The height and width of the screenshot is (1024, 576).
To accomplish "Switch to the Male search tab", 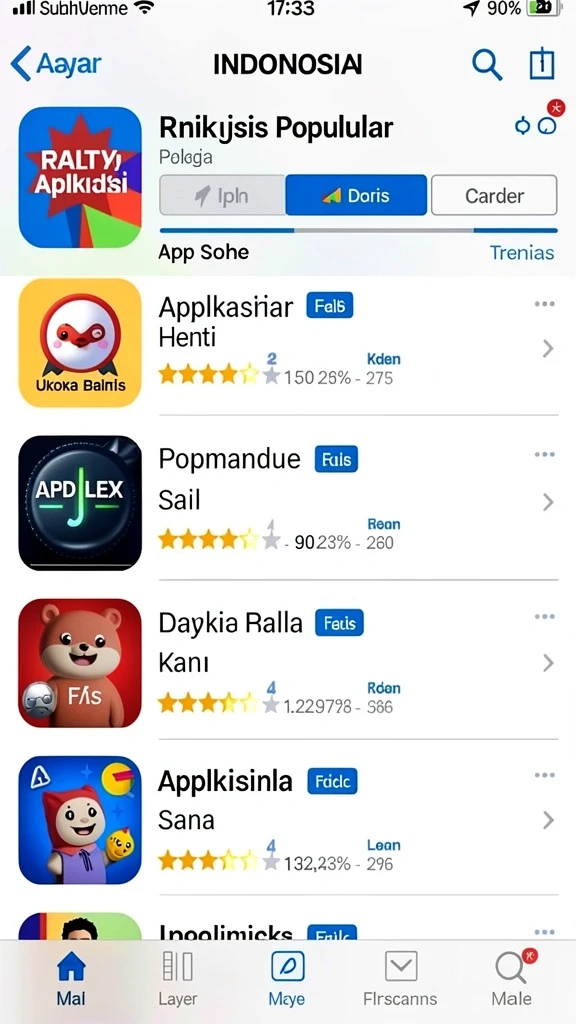I will (x=512, y=978).
